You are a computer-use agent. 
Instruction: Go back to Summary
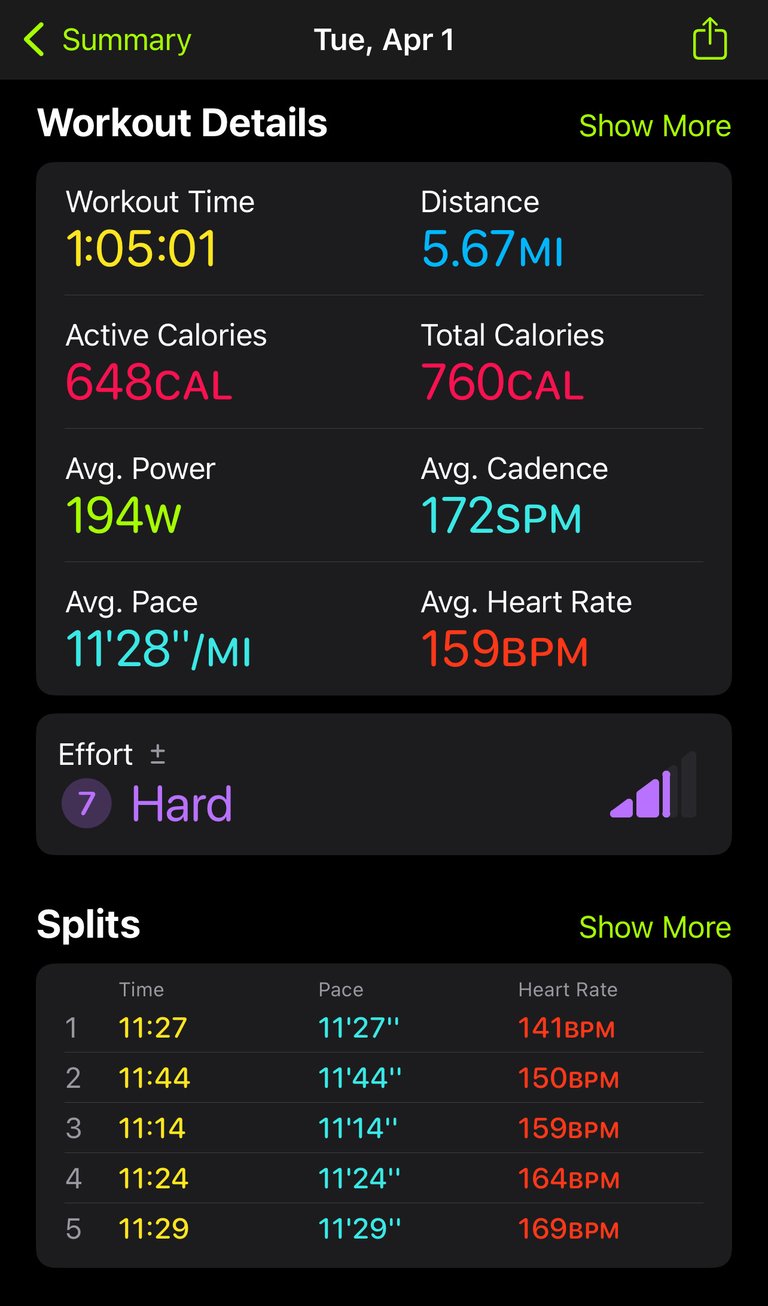(106, 40)
